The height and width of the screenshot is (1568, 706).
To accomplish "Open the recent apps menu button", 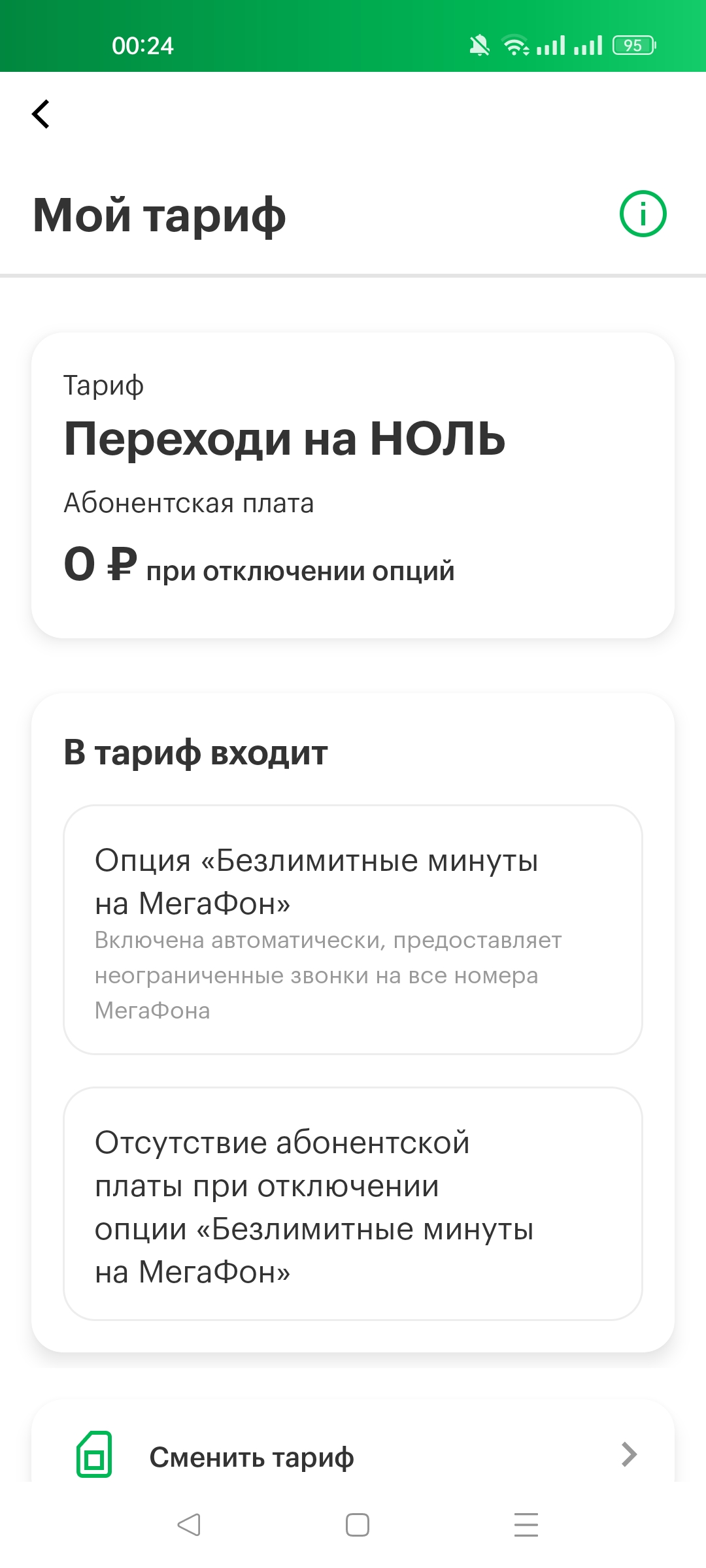I will [x=526, y=1525].
